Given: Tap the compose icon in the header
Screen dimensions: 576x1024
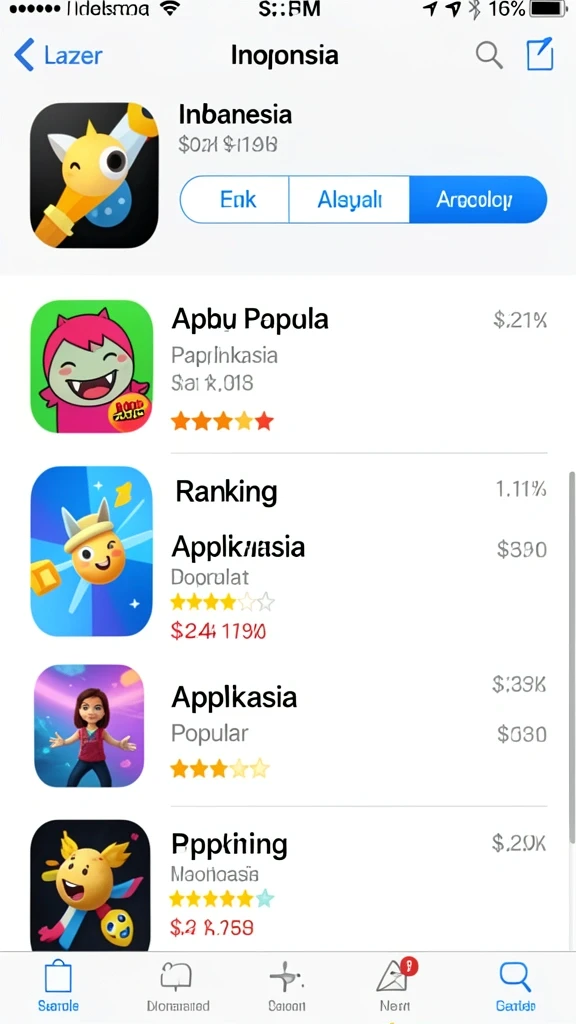Looking at the screenshot, I should (541, 55).
